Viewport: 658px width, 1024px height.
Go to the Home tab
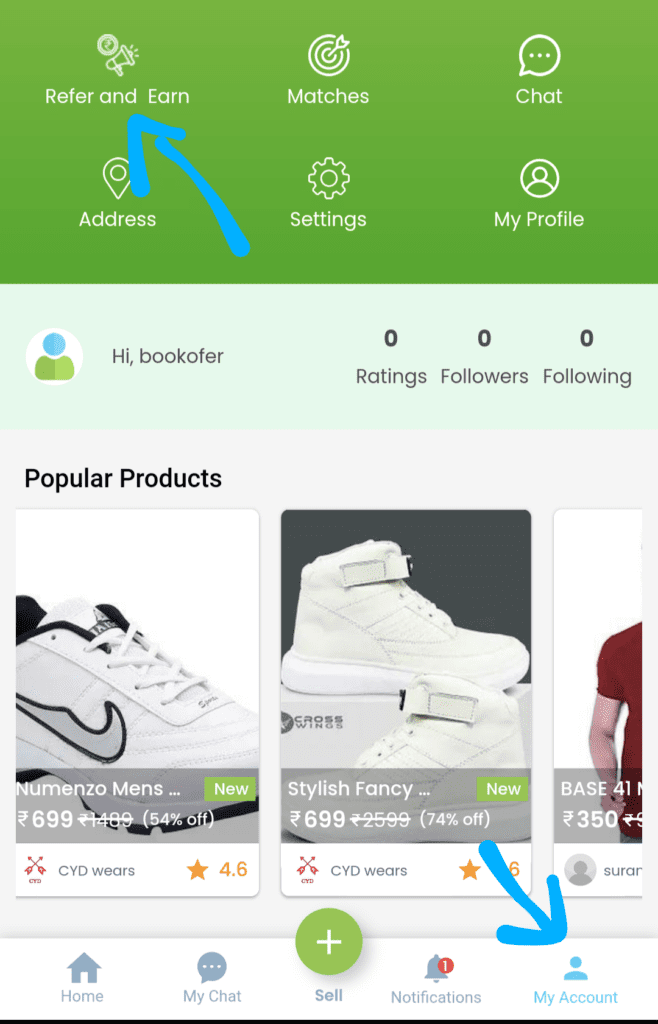pos(83,978)
